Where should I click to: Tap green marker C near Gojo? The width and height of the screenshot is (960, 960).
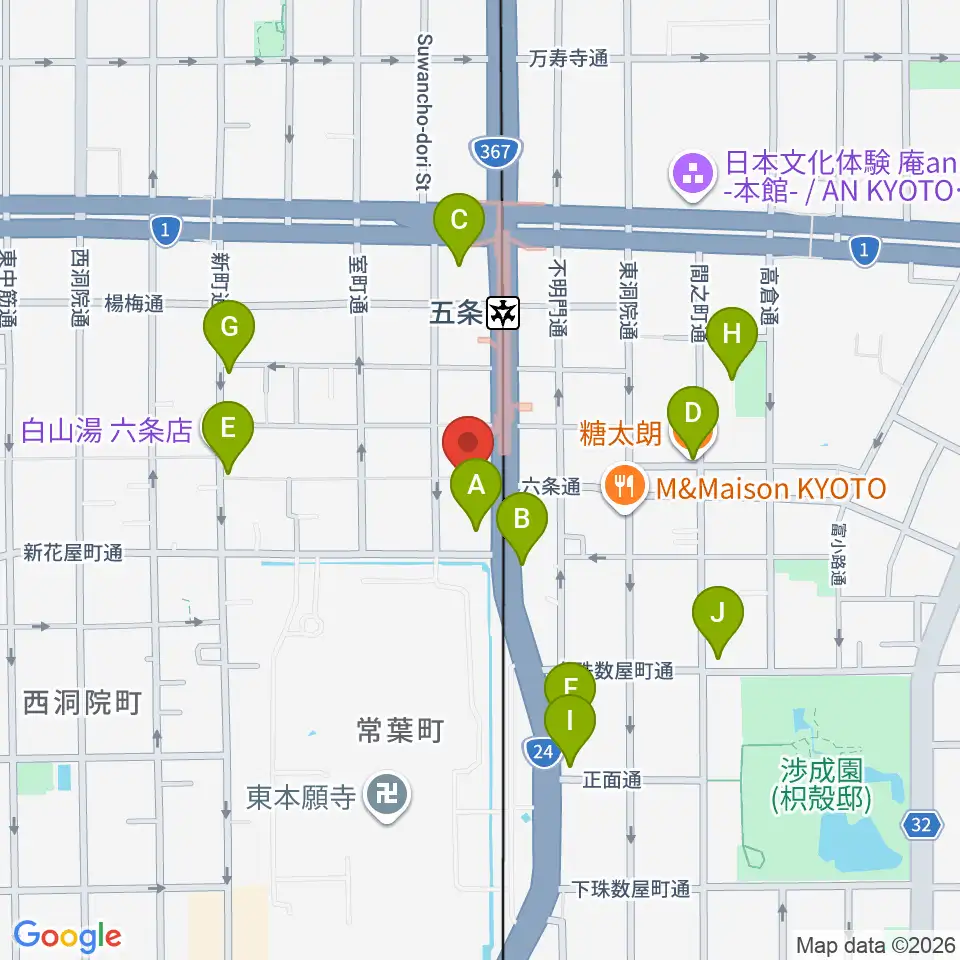[459, 220]
